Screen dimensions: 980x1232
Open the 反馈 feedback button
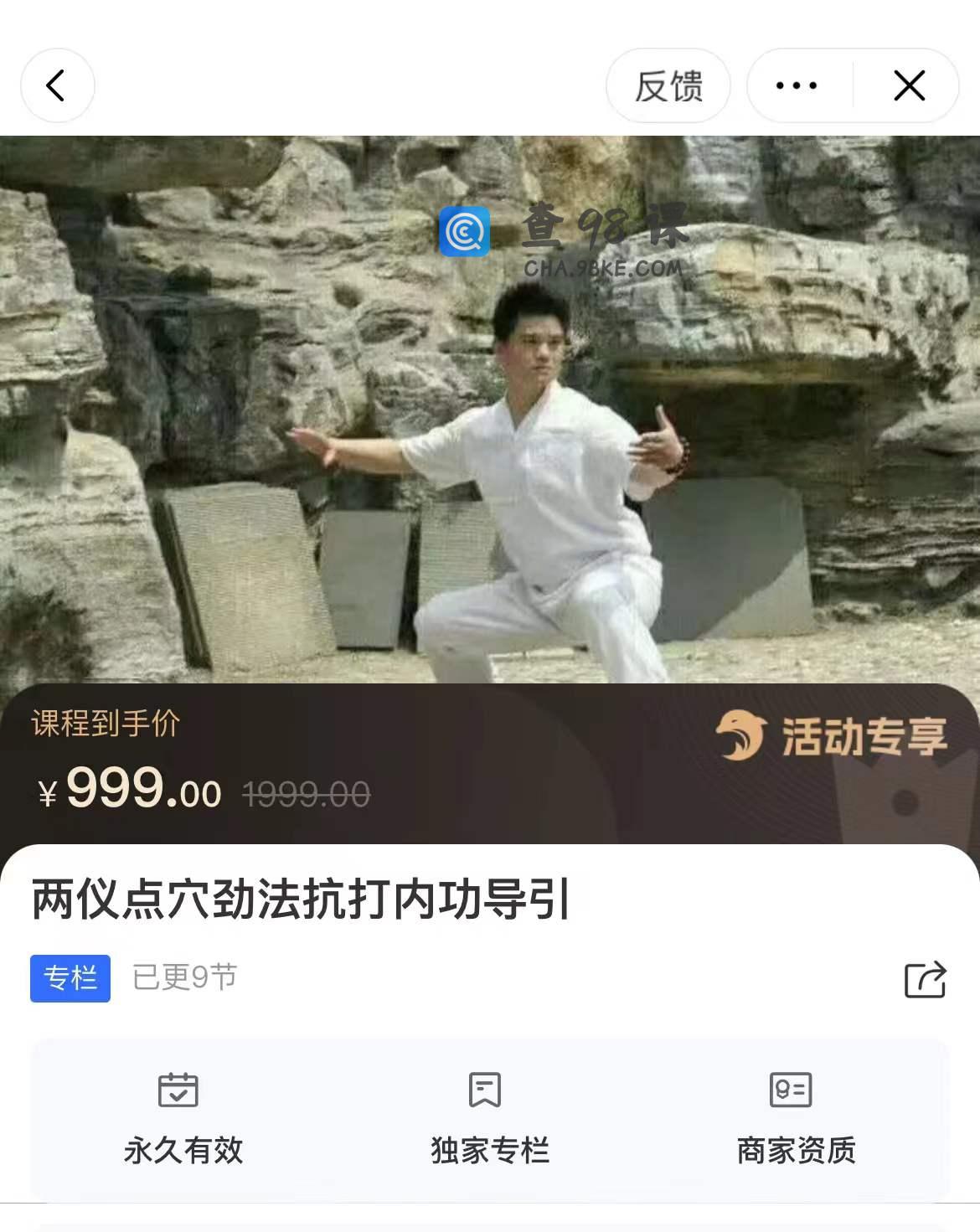(668, 85)
